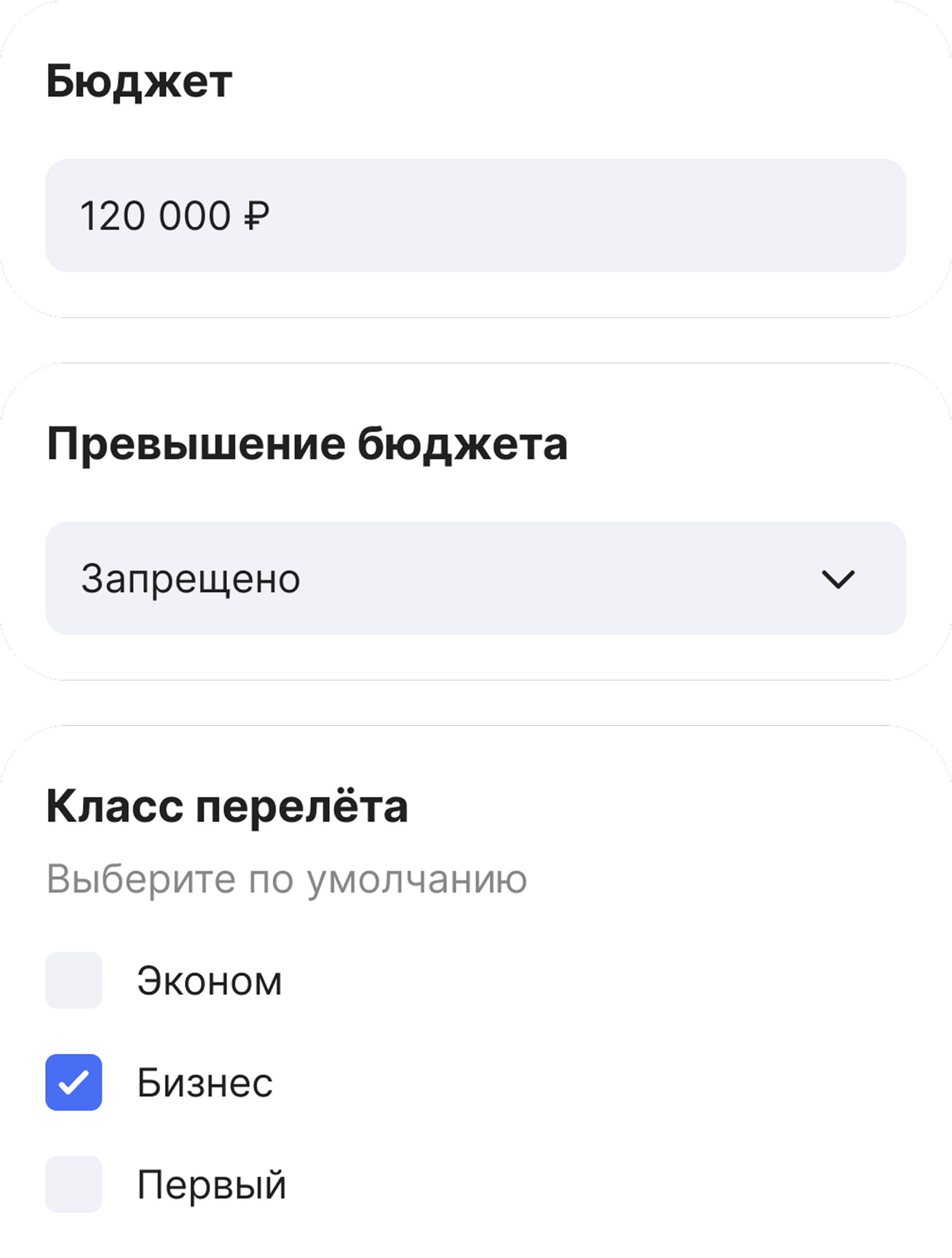Tap the budget field showing 120 000 ₽
This screenshot has height=1258, width=952.
pyautogui.click(x=475, y=216)
